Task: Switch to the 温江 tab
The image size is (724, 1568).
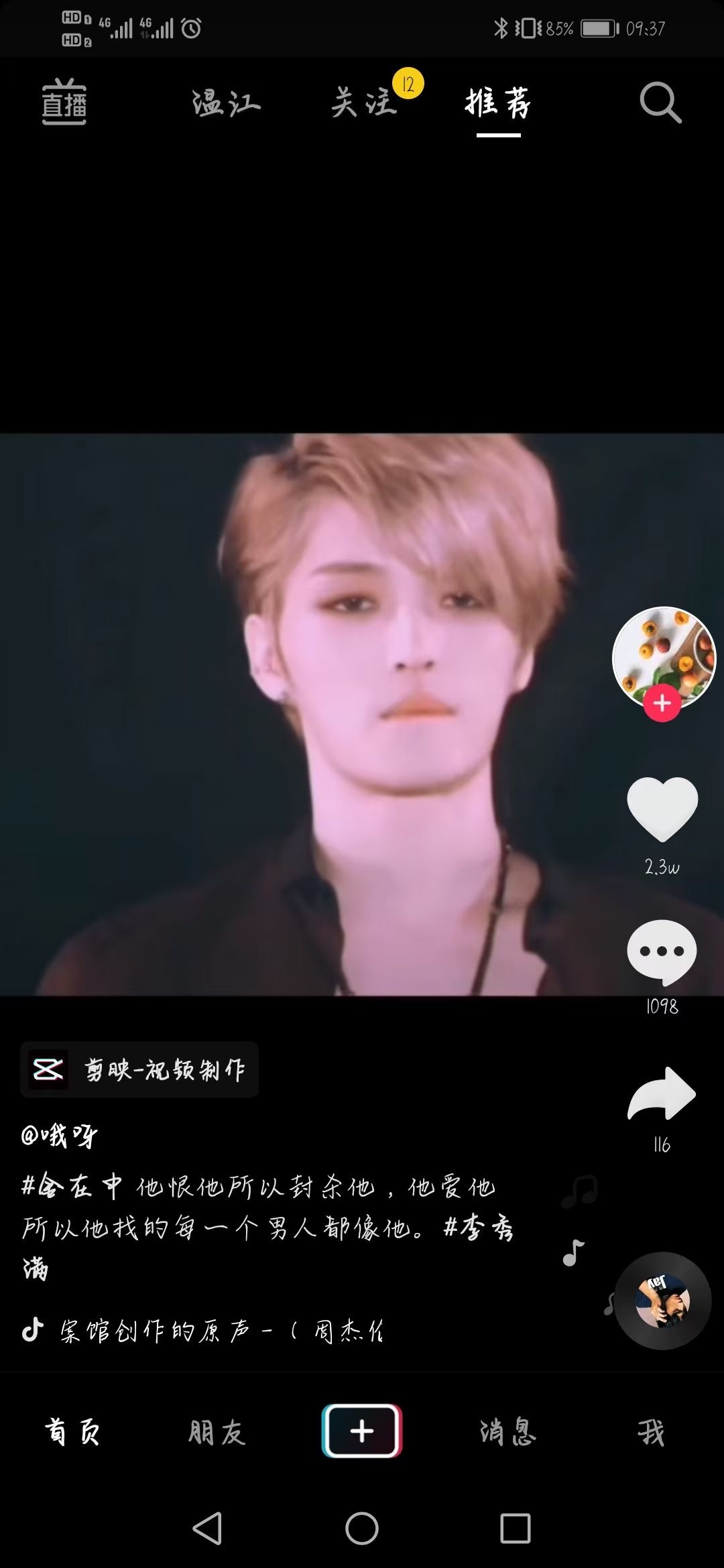Action: pos(226,103)
